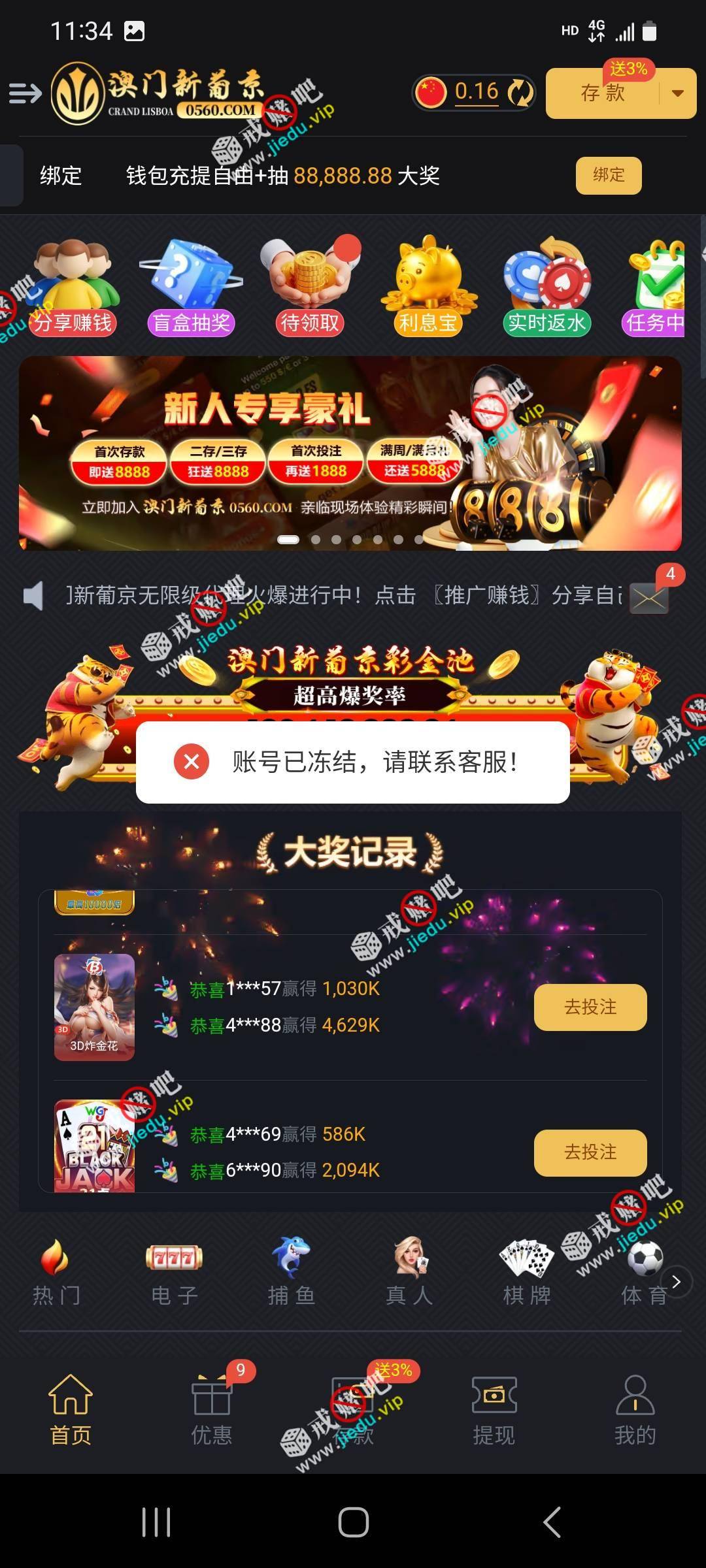Open 盲盒抽奖 lucky box
706x1568 pixels.
pos(191,287)
